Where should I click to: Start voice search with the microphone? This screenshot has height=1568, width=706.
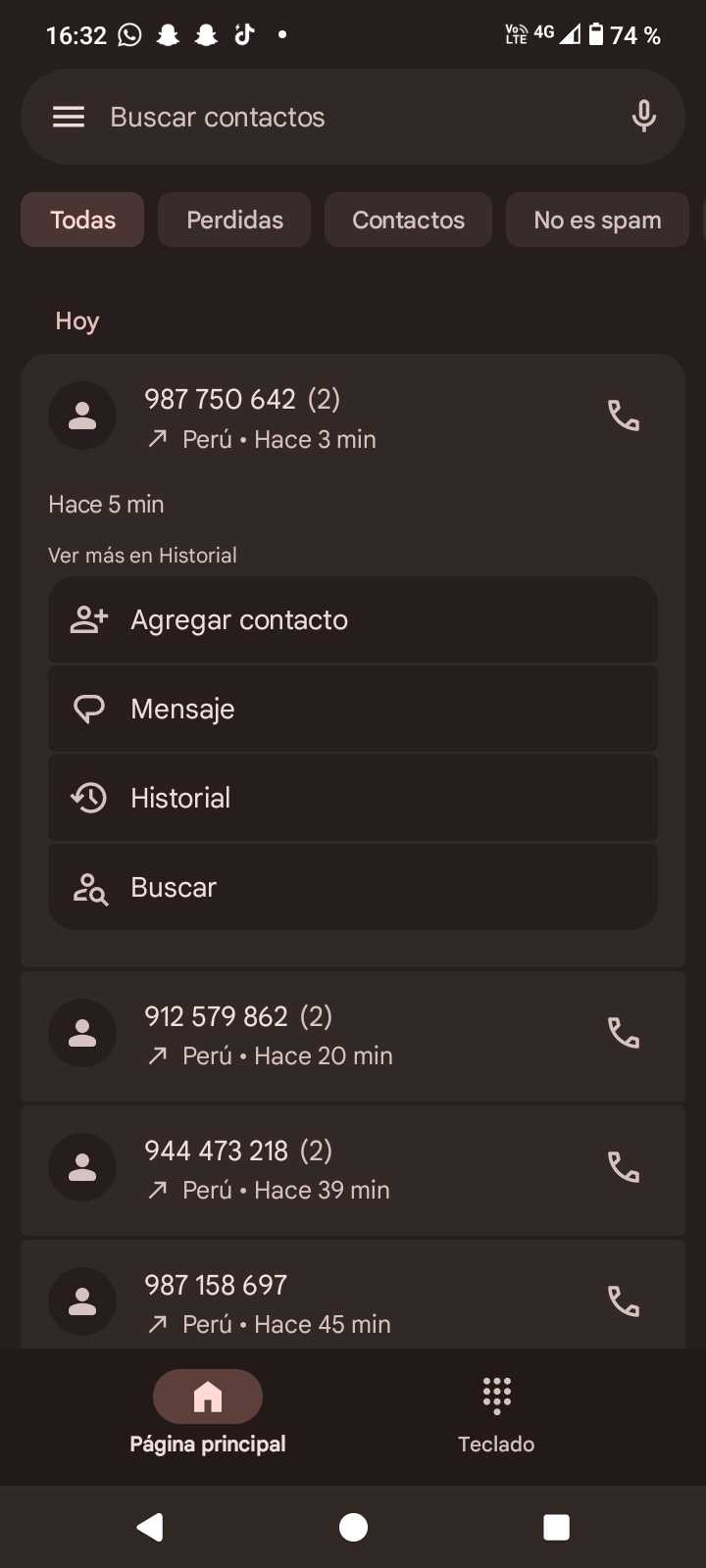(643, 117)
